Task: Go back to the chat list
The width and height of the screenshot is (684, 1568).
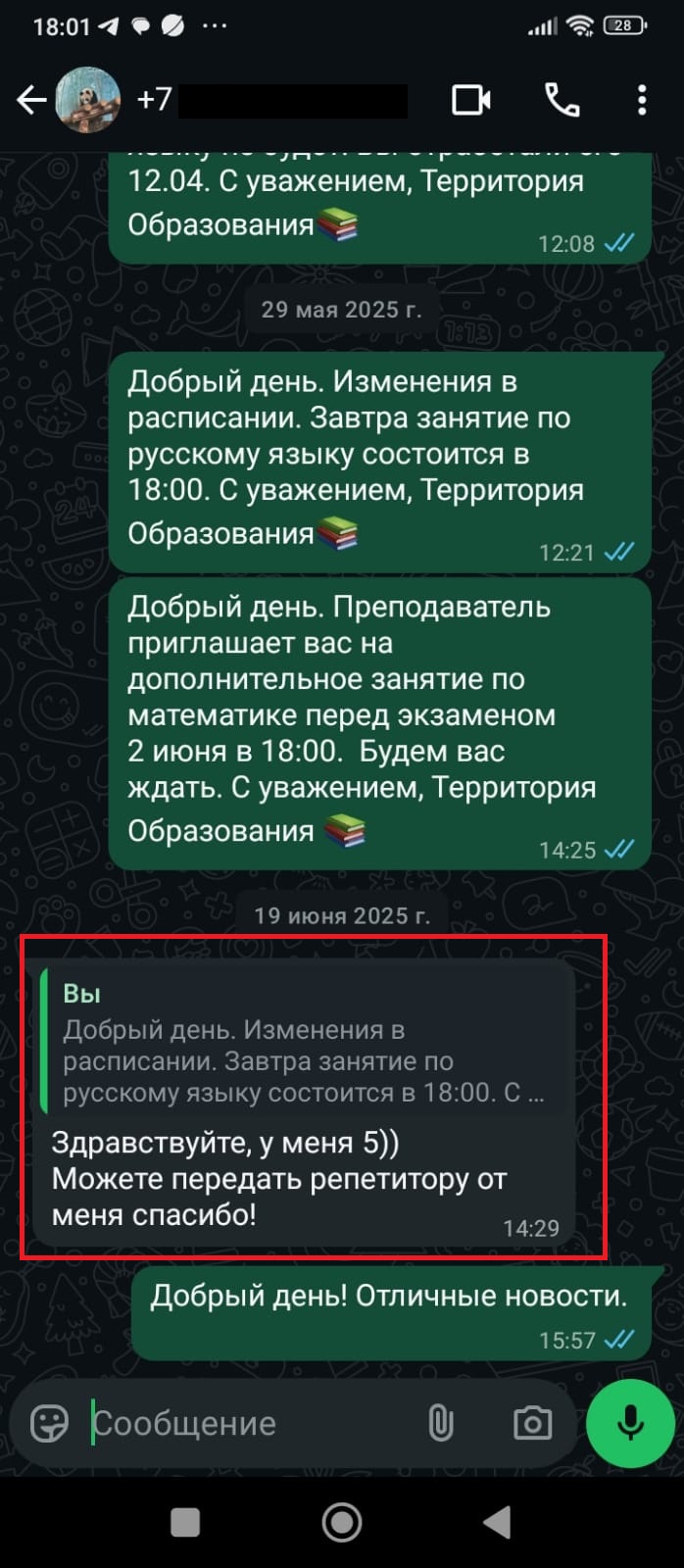Action: pos(31,100)
